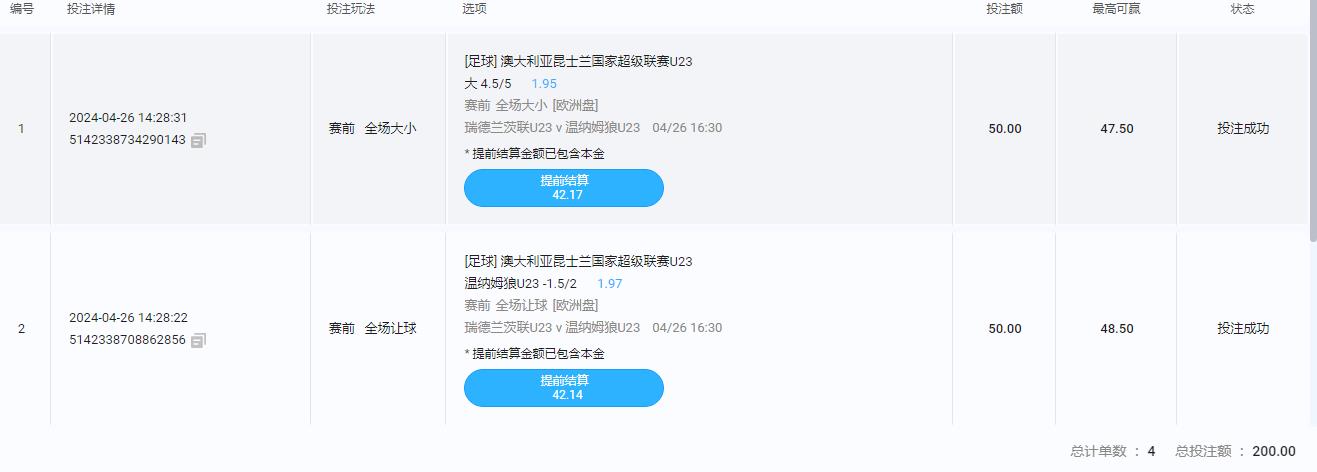The height and width of the screenshot is (472, 1317).
Task: Copy bet number 5142338708862856
Action: (198, 341)
